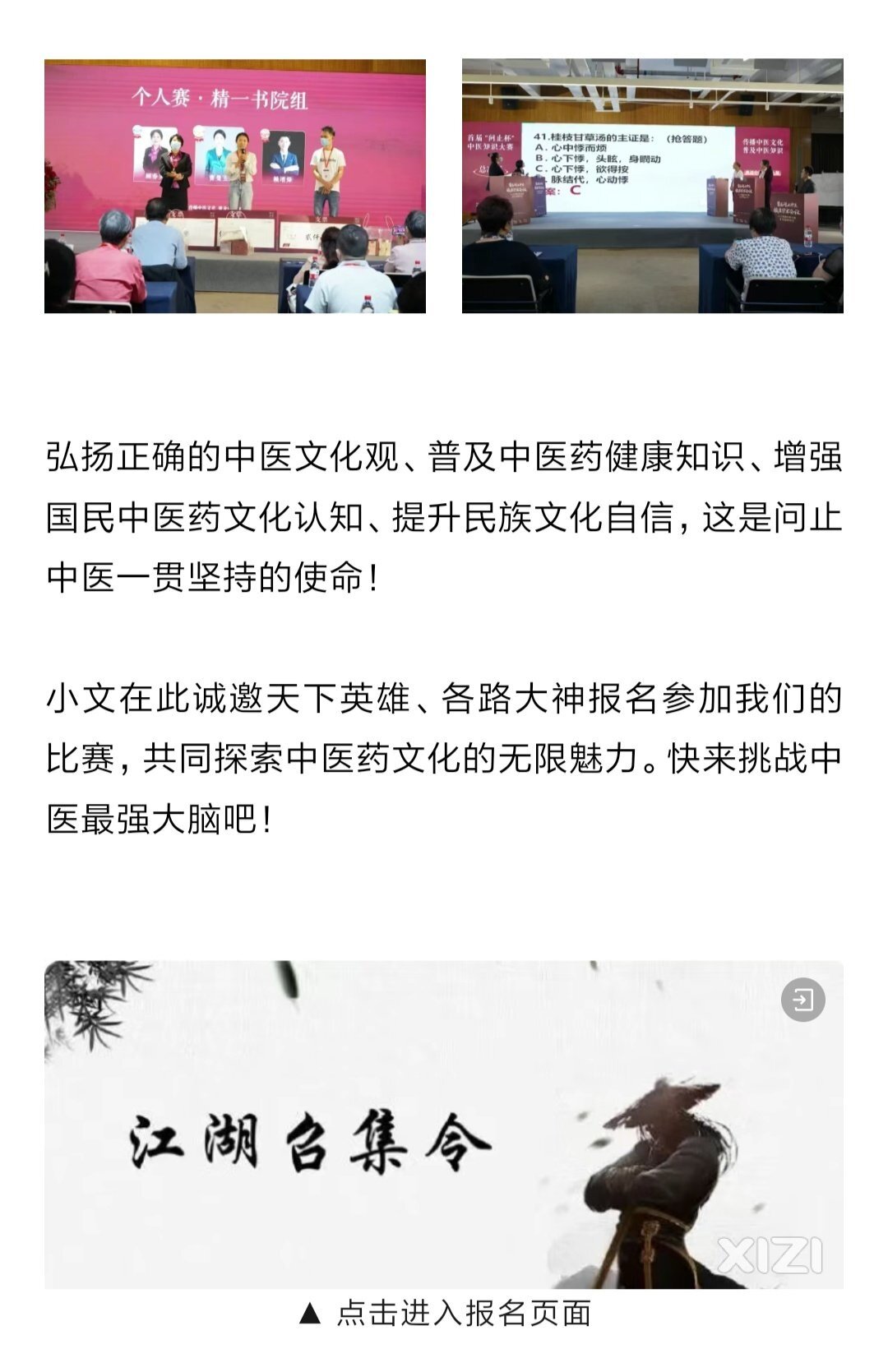View the 个人赛·精一书院组 photo
This screenshot has width=888, height=1372.
(x=235, y=186)
